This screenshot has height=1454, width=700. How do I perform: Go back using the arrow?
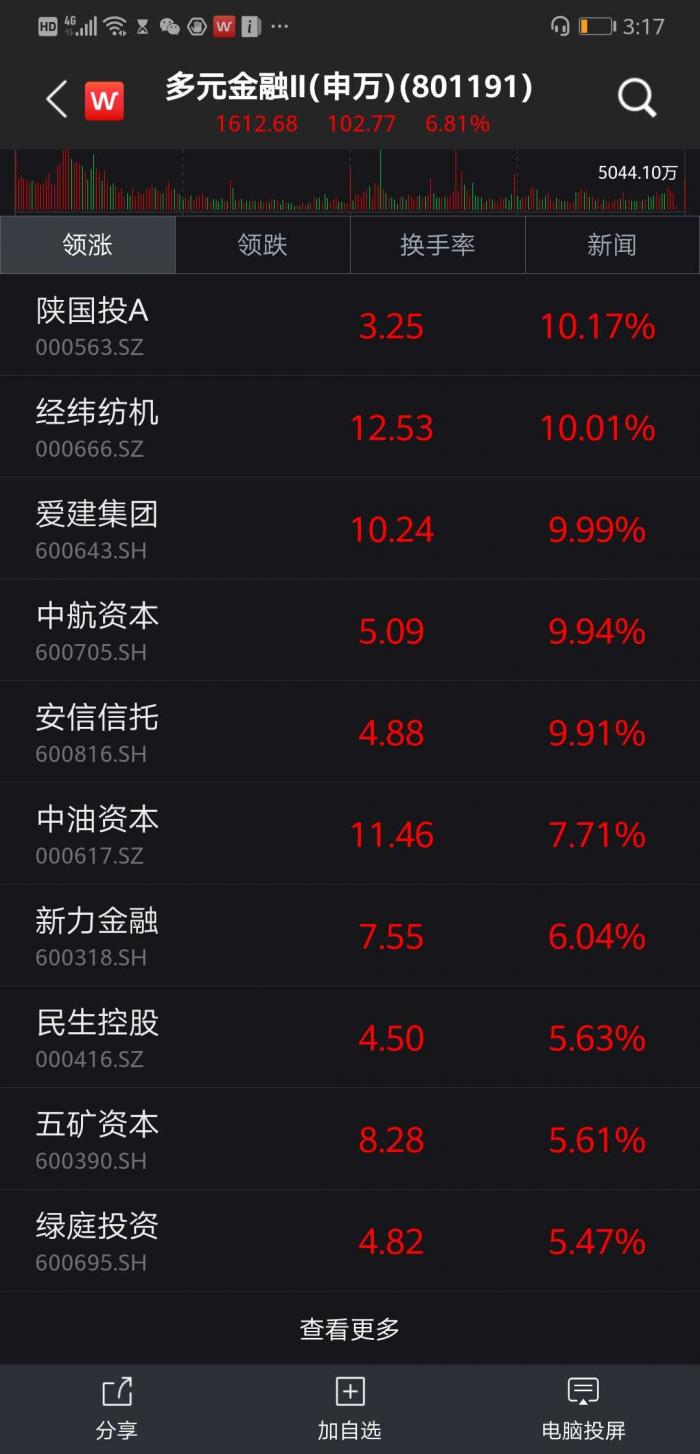(57, 100)
